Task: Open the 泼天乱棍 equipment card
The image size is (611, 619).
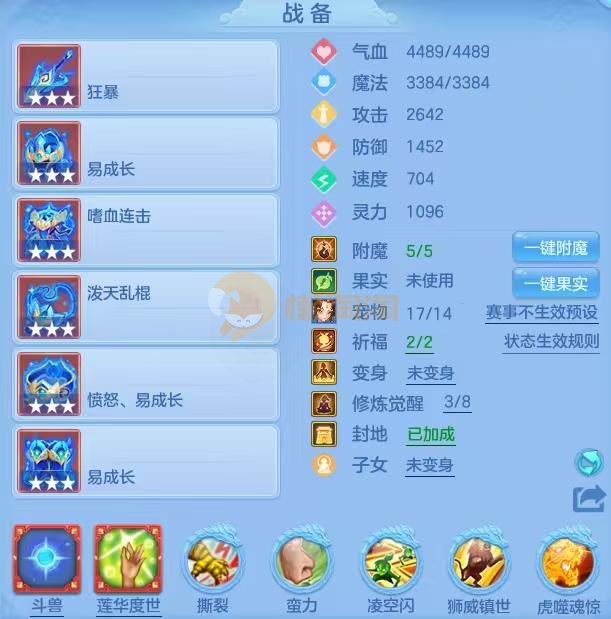Action: (146, 306)
